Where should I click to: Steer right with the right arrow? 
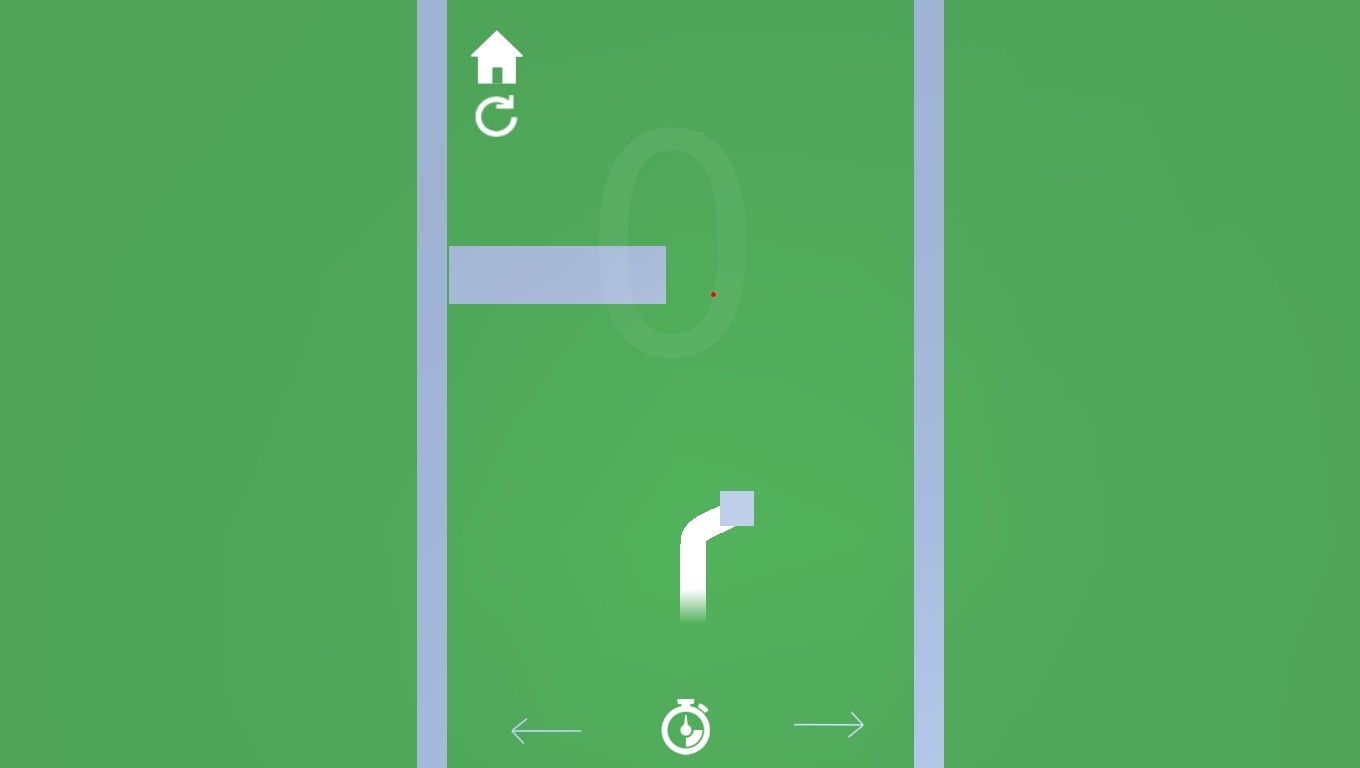(829, 725)
